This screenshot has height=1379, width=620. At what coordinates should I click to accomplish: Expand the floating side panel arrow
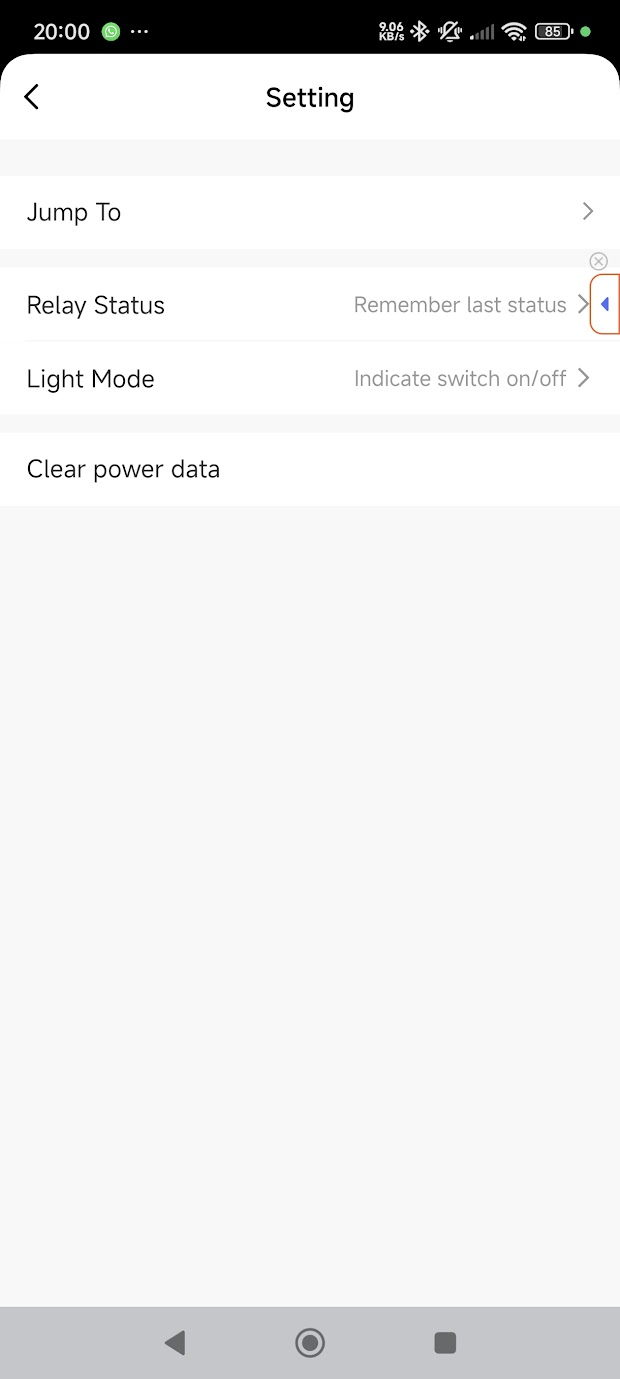(x=605, y=304)
